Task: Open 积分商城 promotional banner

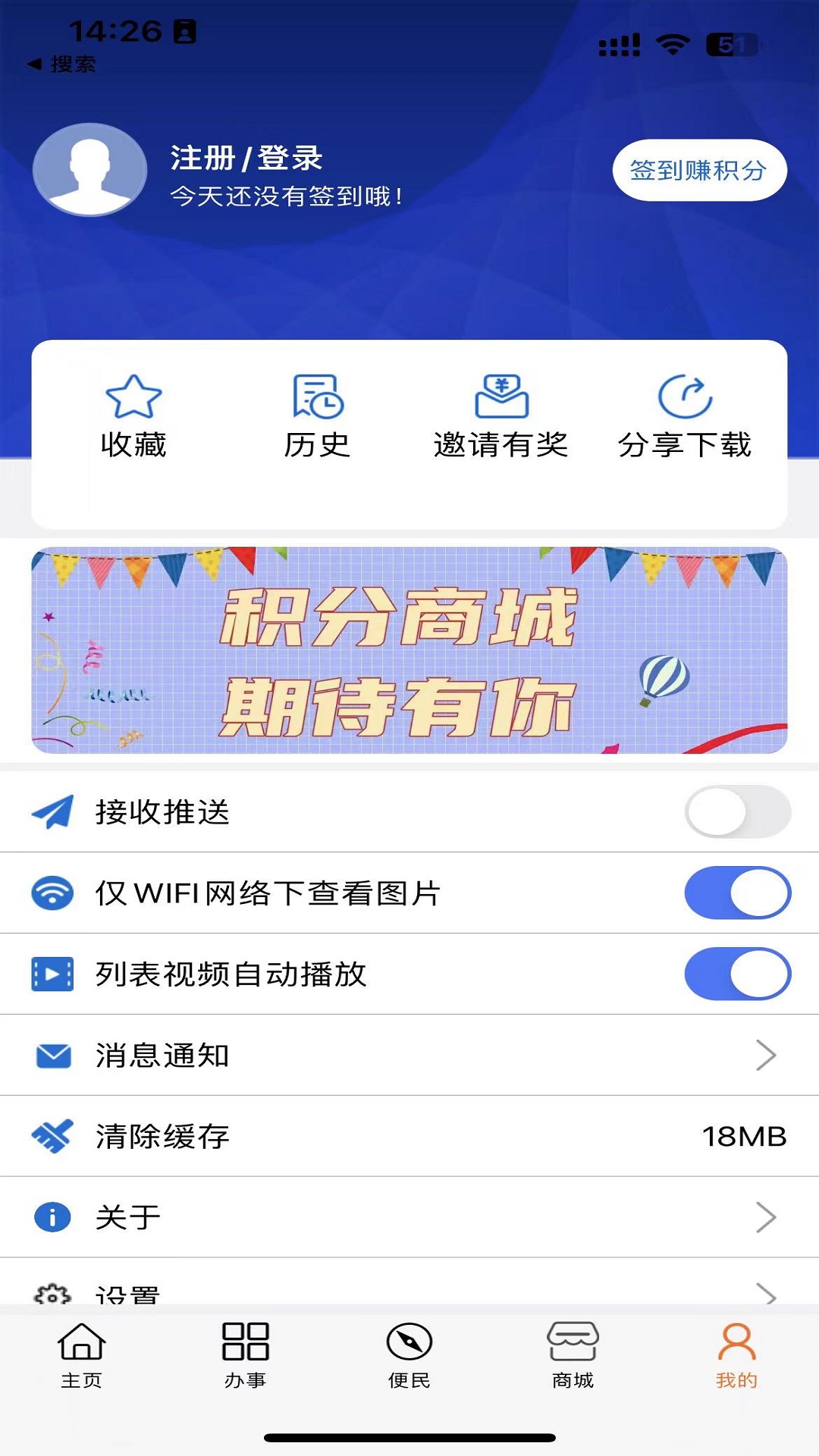Action: (409, 651)
